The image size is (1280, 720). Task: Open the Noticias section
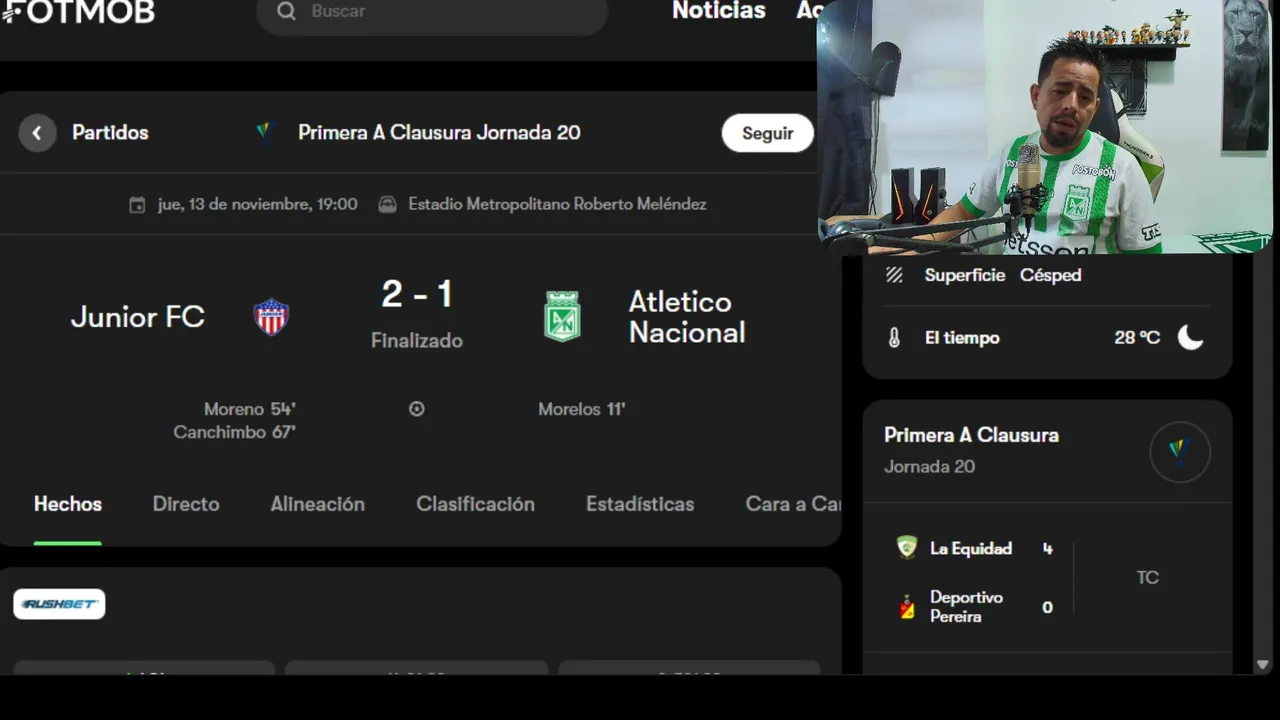point(718,11)
